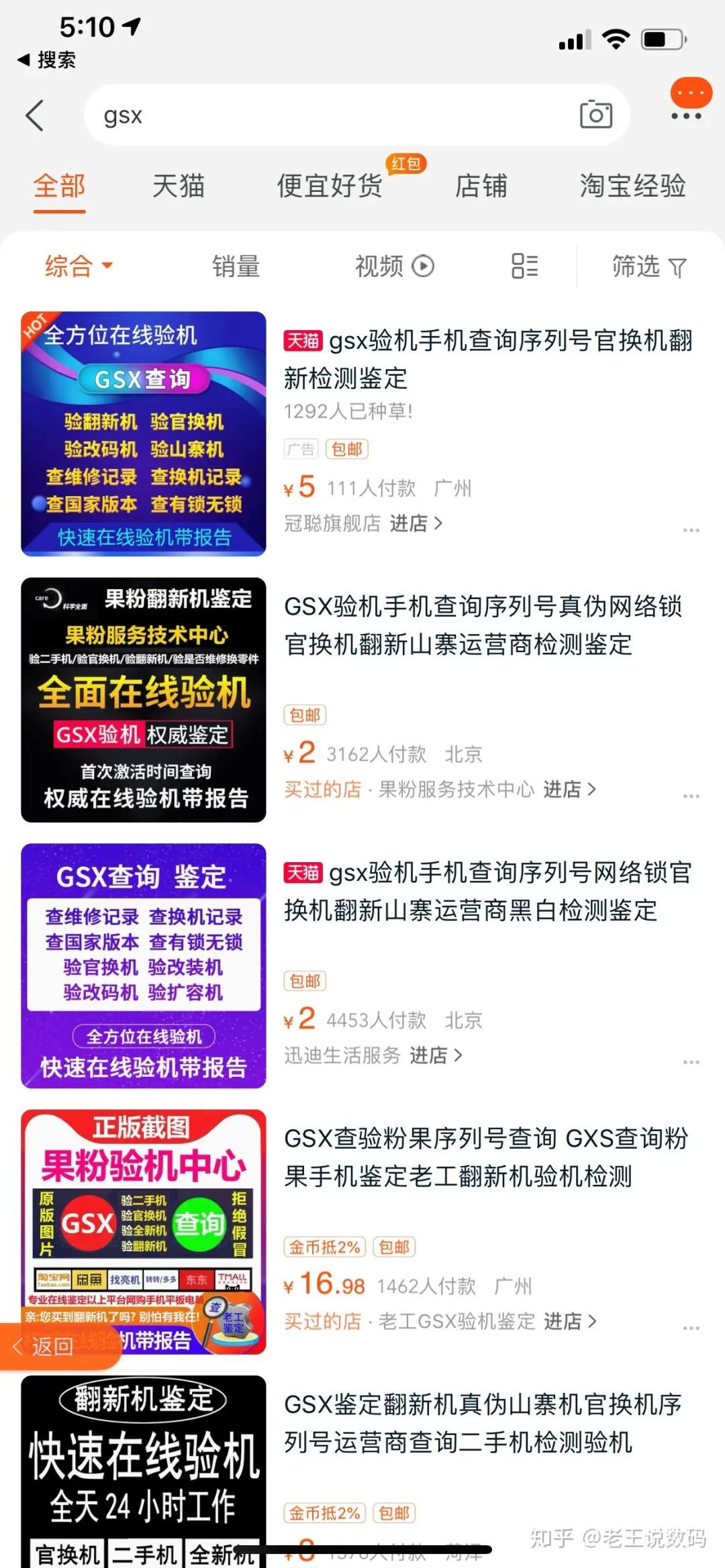Screen dimensions: 725x1568
Task: Tap the 金币抵2% coin discount tag
Action: (324, 1247)
